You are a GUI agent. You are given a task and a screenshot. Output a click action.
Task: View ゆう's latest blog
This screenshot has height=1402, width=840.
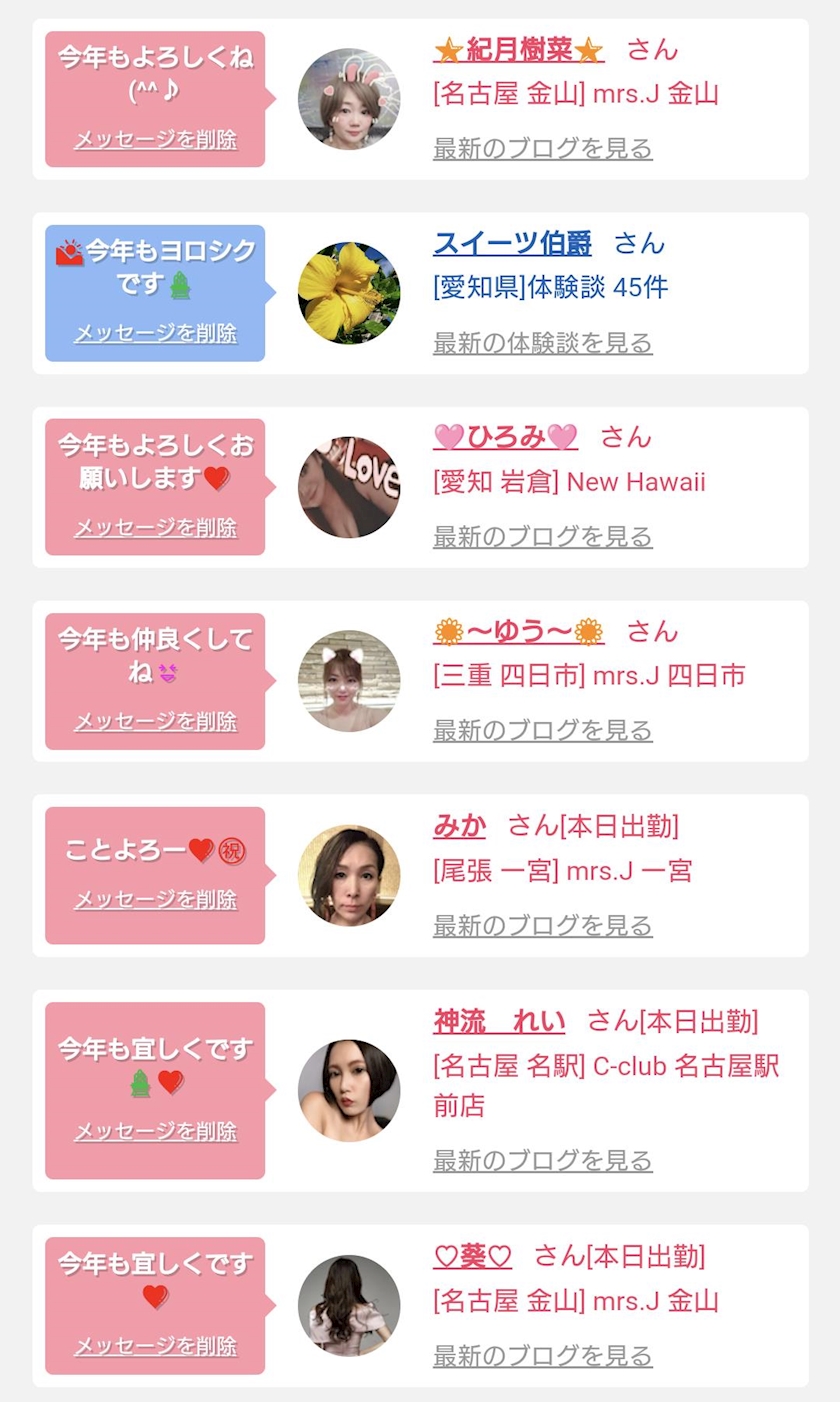pos(542,731)
